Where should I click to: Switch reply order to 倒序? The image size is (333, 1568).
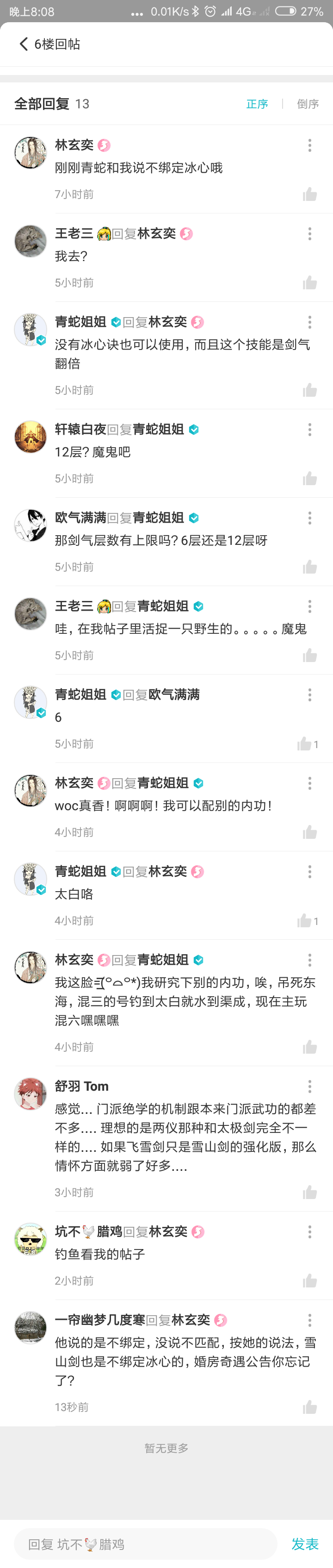point(308,104)
